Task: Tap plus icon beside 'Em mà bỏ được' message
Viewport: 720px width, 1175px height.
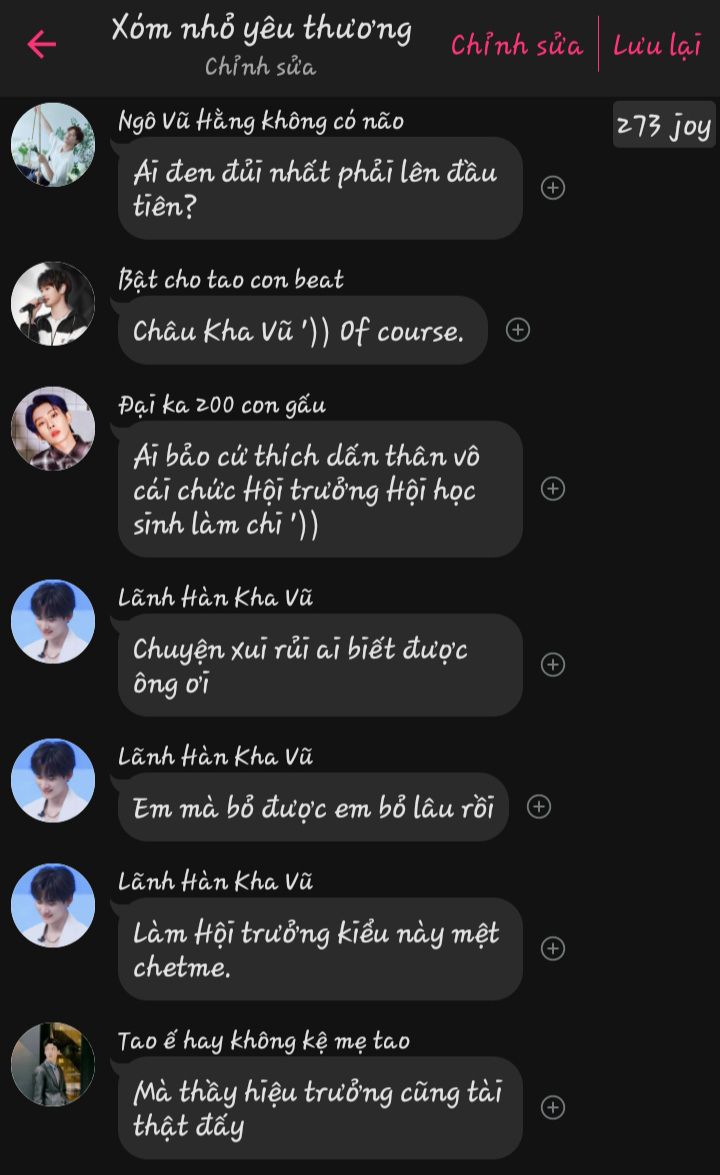Action: (539, 806)
